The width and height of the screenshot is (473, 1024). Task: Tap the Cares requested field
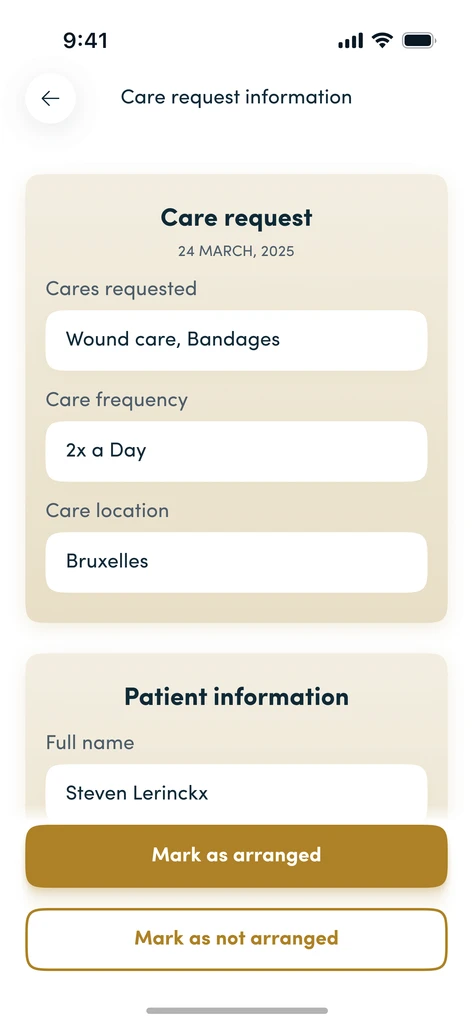tap(236, 340)
